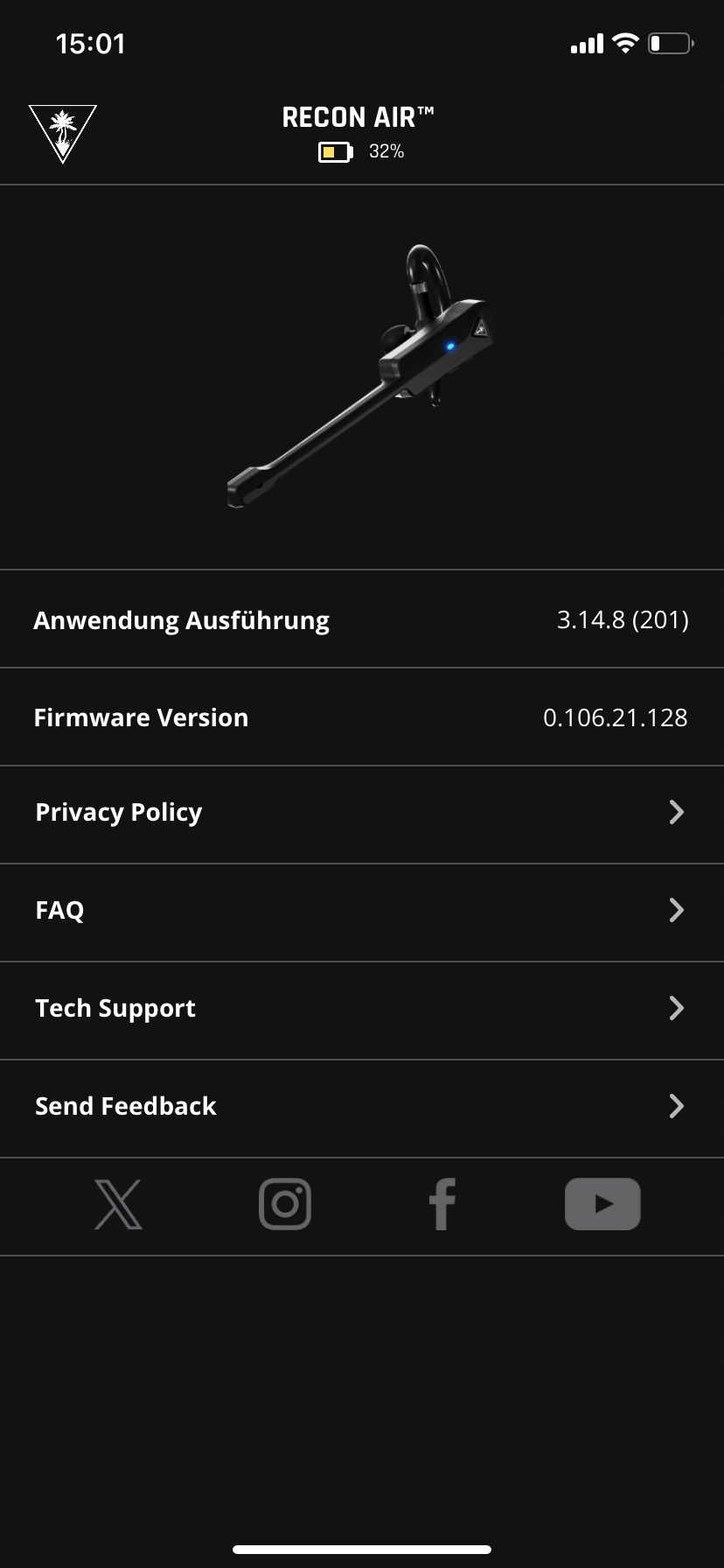The width and height of the screenshot is (724, 1568).
Task: Open Tech Support
Action: point(361,1009)
